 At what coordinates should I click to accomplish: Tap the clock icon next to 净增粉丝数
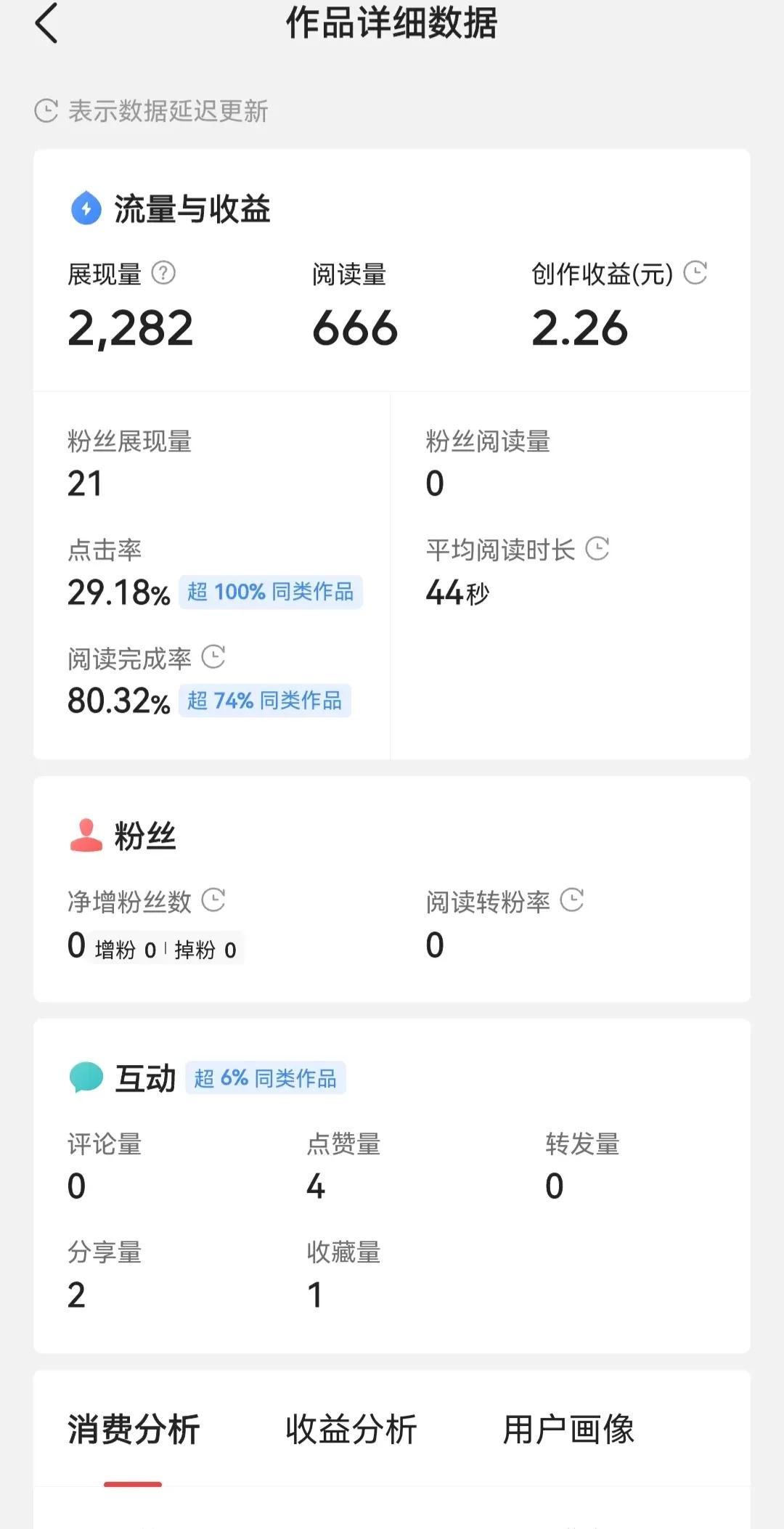(213, 900)
